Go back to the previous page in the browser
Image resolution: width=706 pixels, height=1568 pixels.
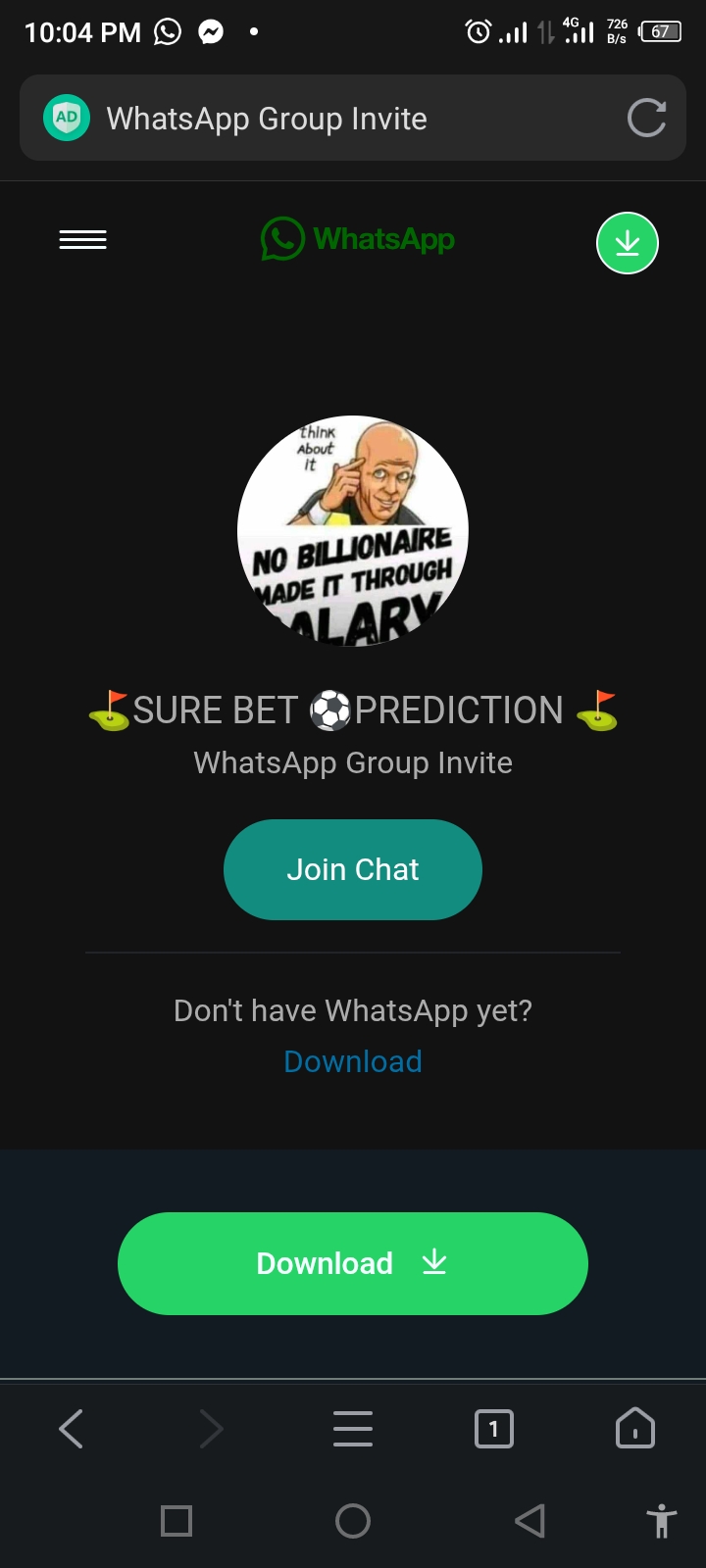pyautogui.click(x=71, y=1429)
